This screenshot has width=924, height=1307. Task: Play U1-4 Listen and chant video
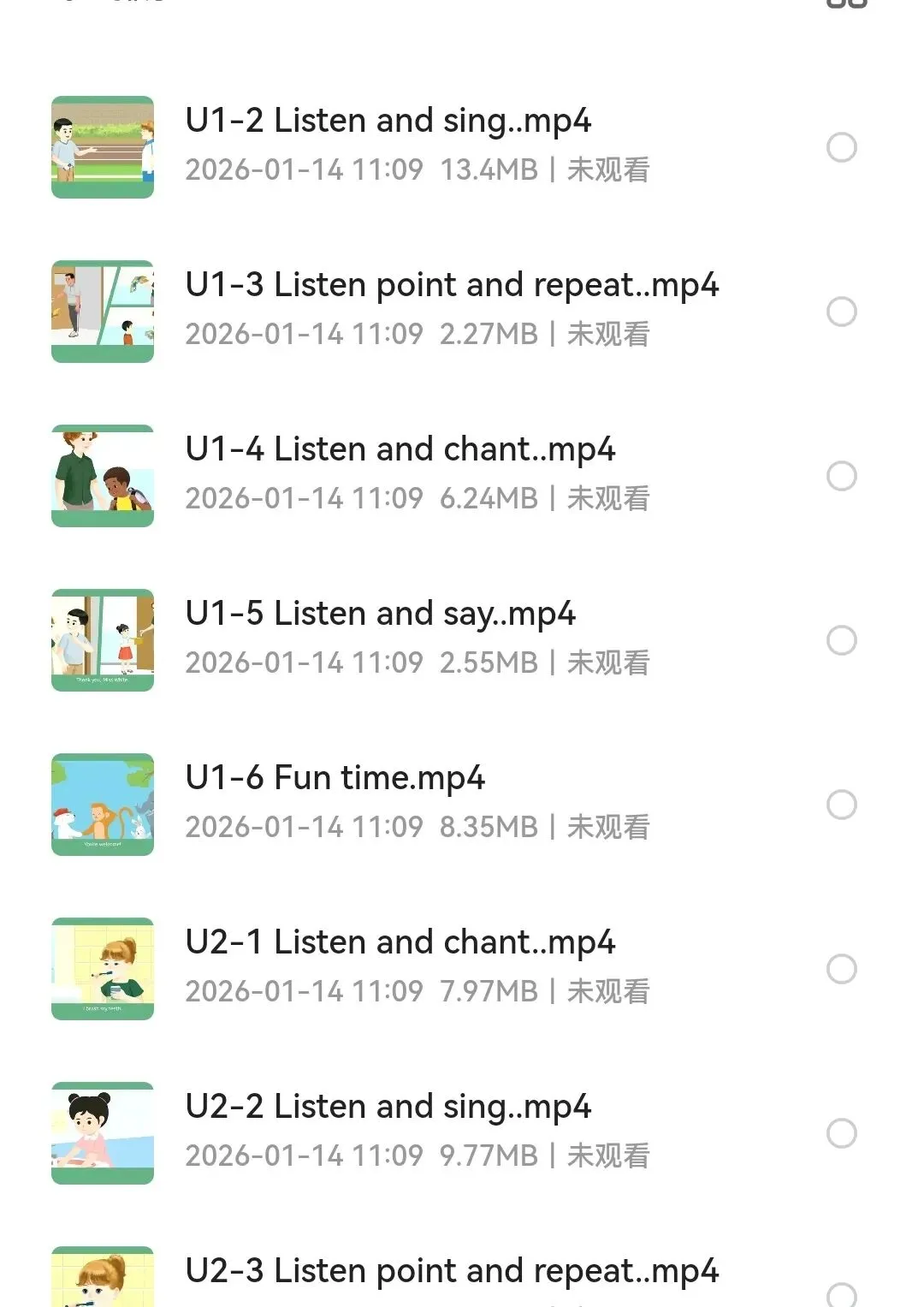pyautogui.click(x=400, y=450)
